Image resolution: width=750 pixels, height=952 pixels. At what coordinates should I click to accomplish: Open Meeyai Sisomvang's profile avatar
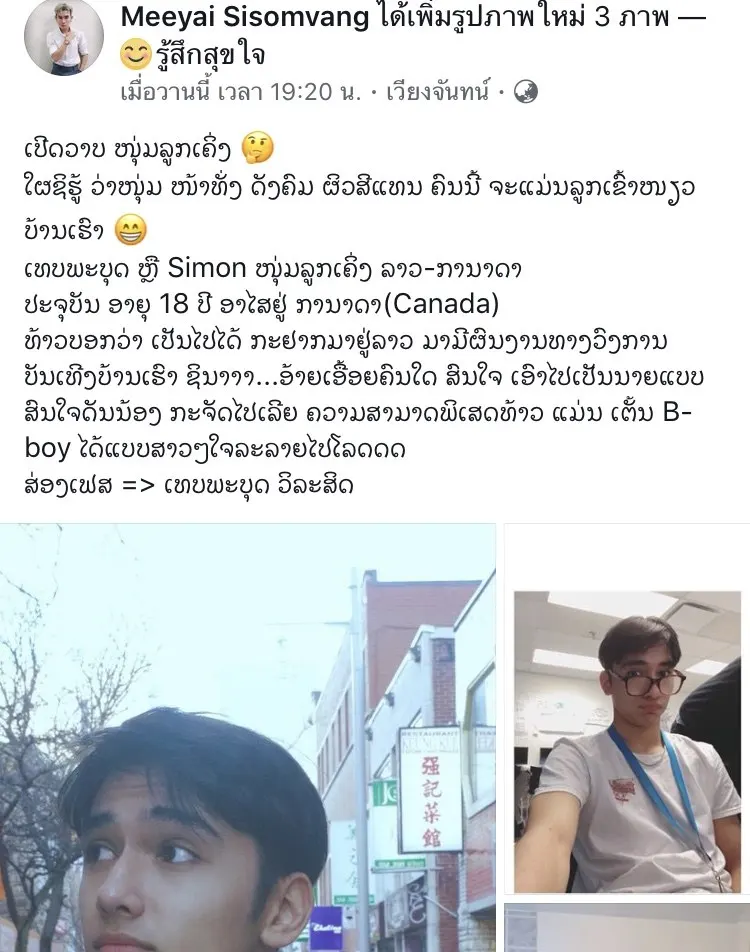[x=63, y=36]
